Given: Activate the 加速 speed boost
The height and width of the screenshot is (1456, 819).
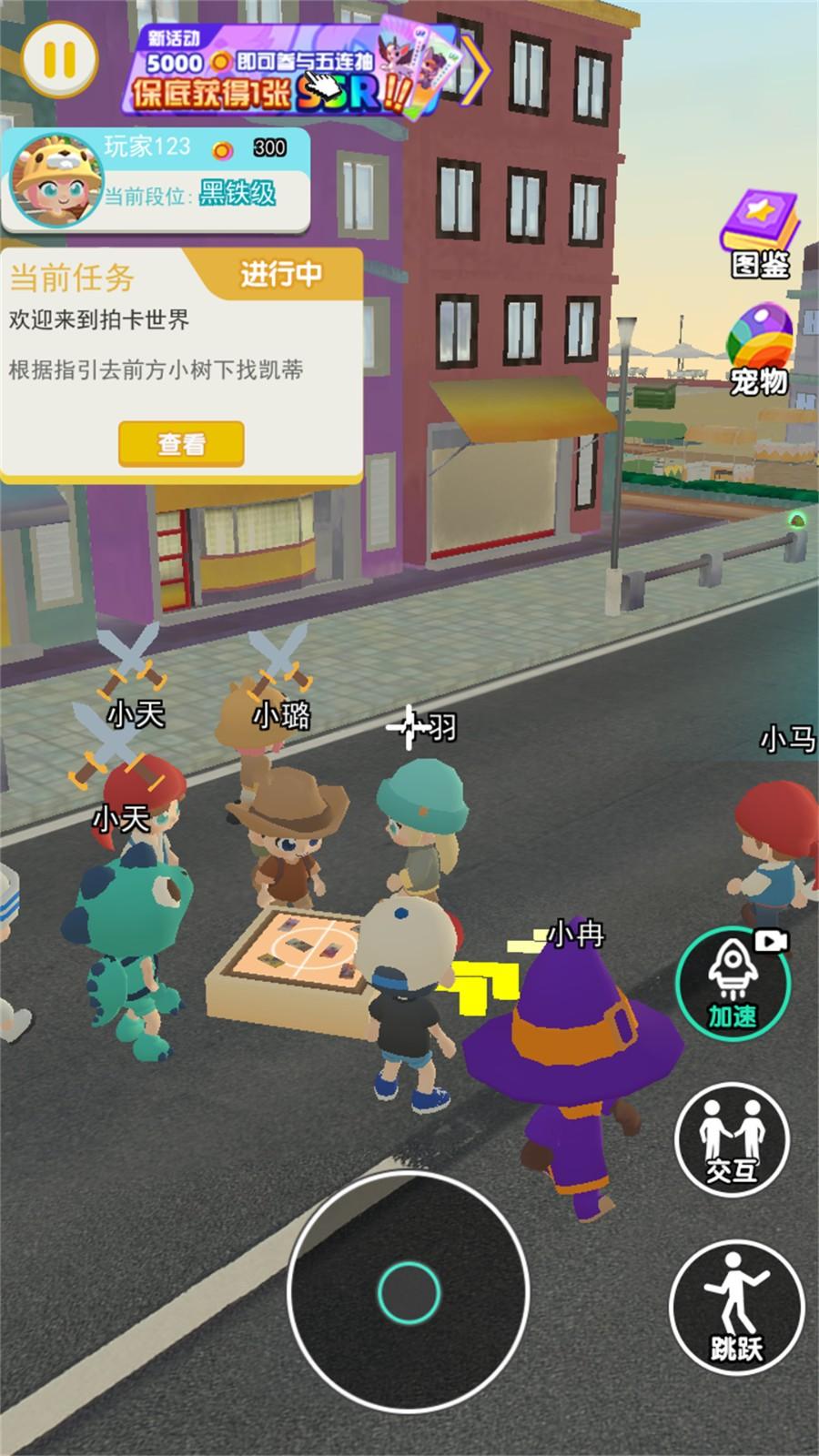Looking at the screenshot, I should [733, 983].
